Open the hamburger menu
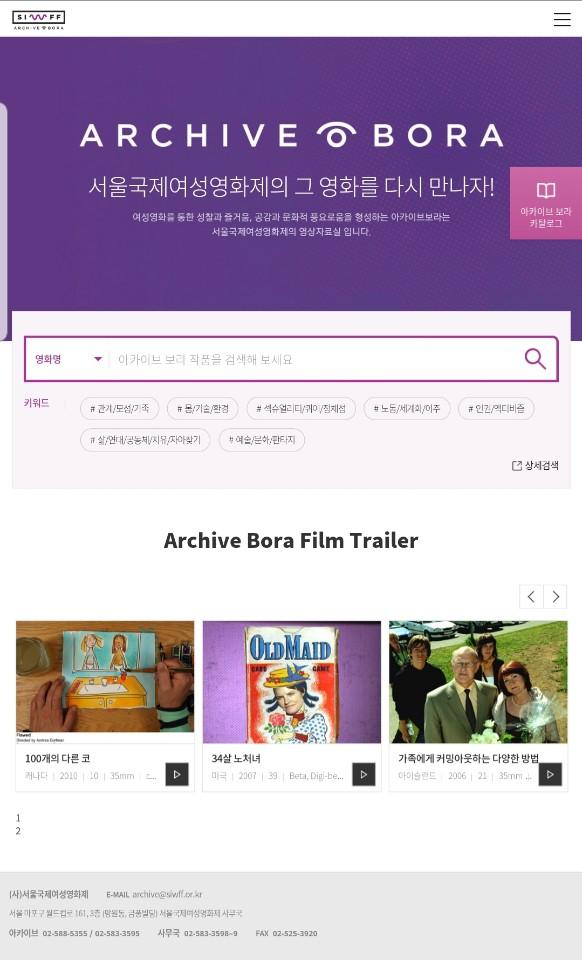582x960 pixels. click(x=562, y=19)
